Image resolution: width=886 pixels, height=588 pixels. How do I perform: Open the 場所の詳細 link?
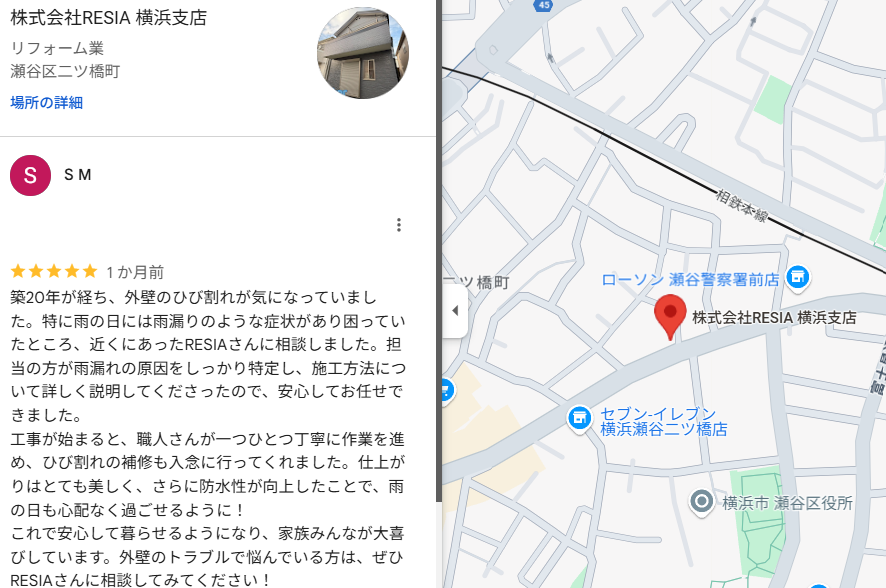pyautogui.click(x=46, y=102)
